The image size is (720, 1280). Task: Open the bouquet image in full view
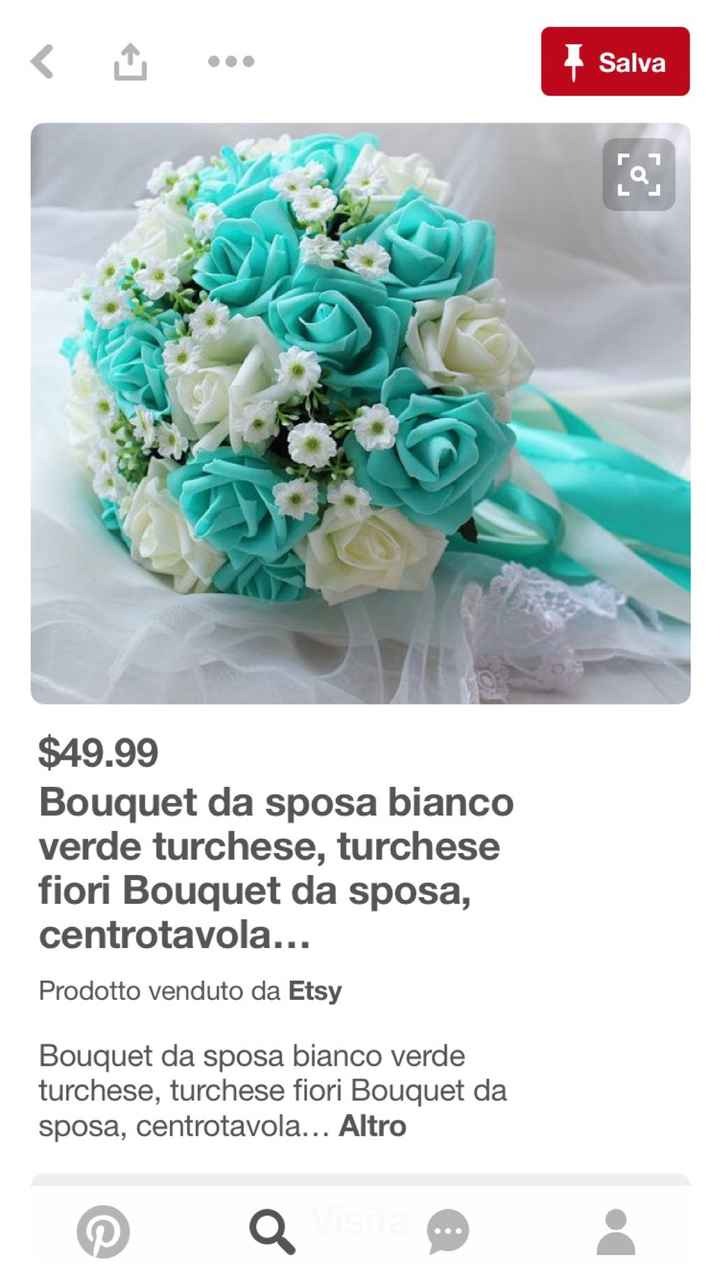(360, 410)
